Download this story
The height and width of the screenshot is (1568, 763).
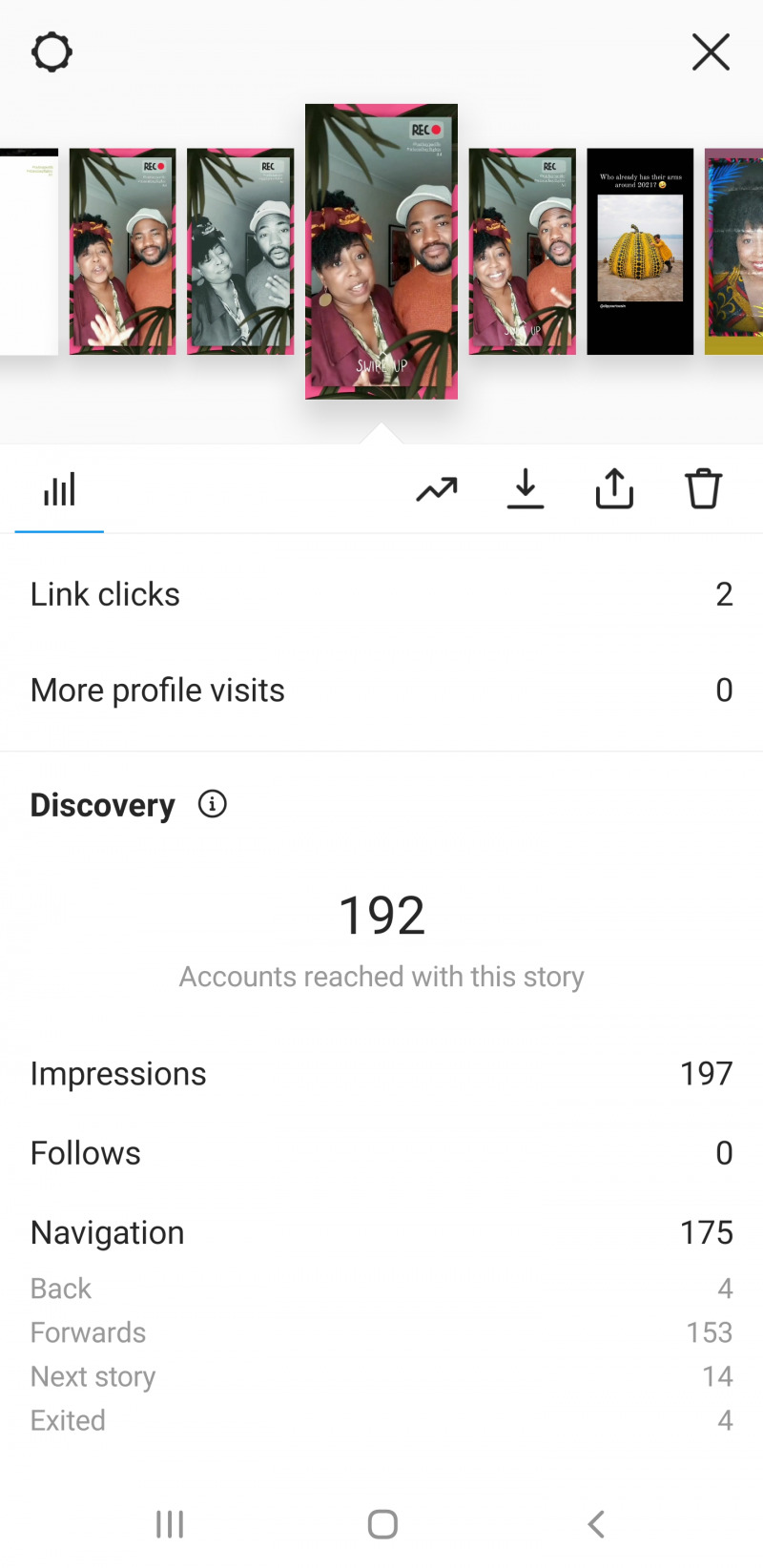pyautogui.click(x=526, y=490)
